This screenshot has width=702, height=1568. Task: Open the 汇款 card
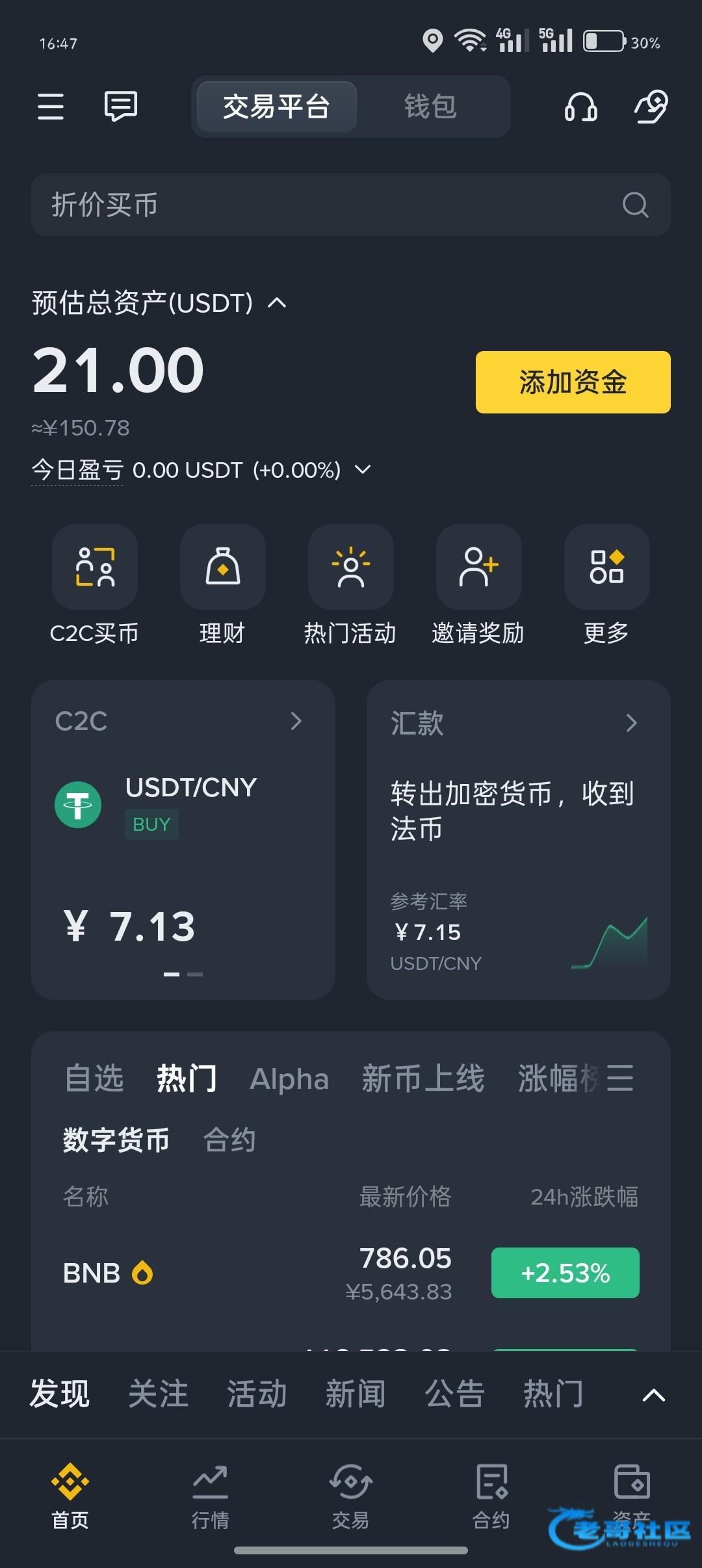tap(519, 840)
